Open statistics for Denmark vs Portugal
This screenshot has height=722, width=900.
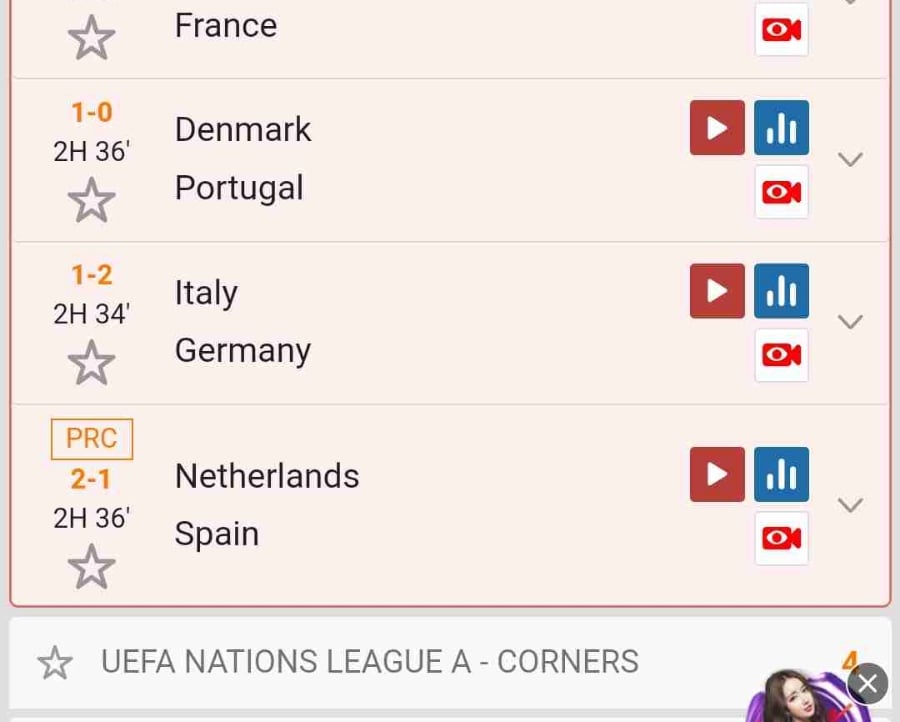pyautogui.click(x=781, y=128)
